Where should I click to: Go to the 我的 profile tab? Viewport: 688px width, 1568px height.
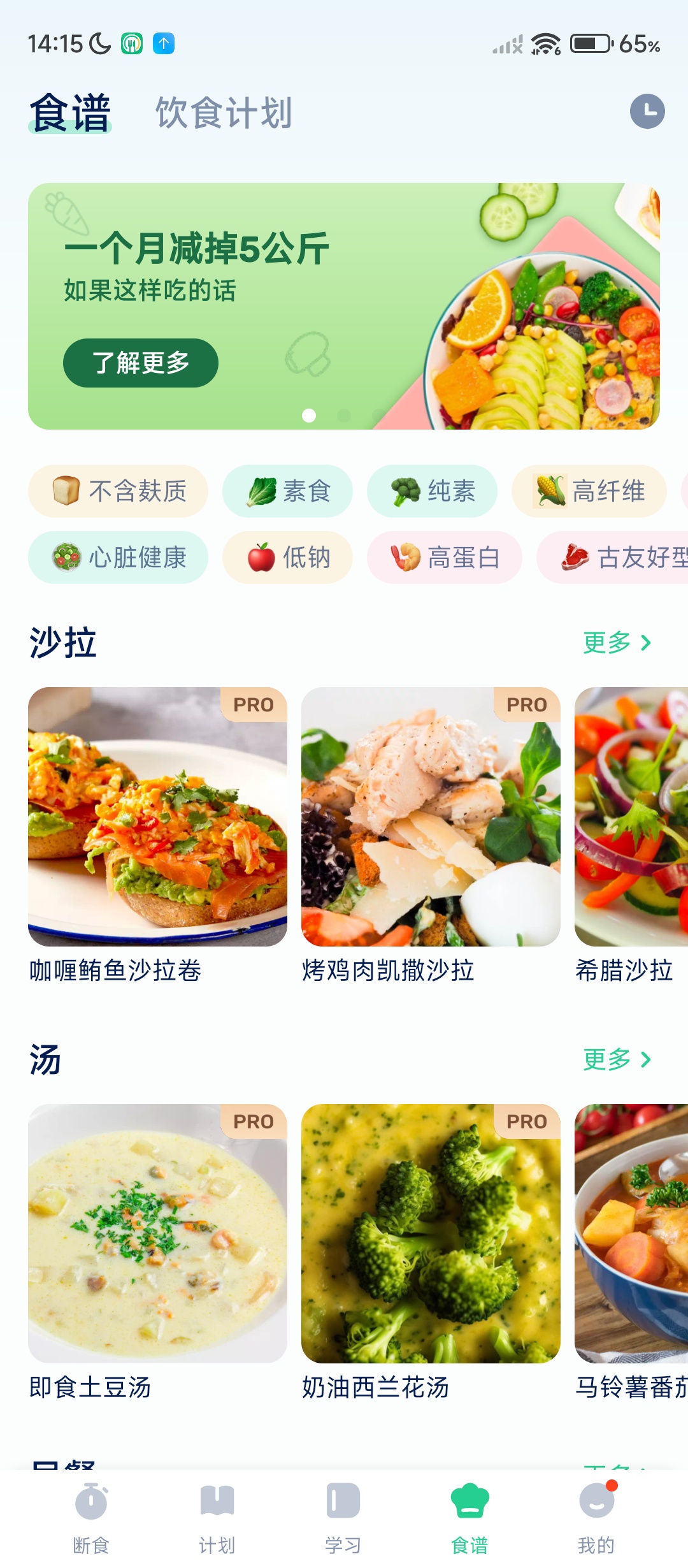(x=596, y=1518)
